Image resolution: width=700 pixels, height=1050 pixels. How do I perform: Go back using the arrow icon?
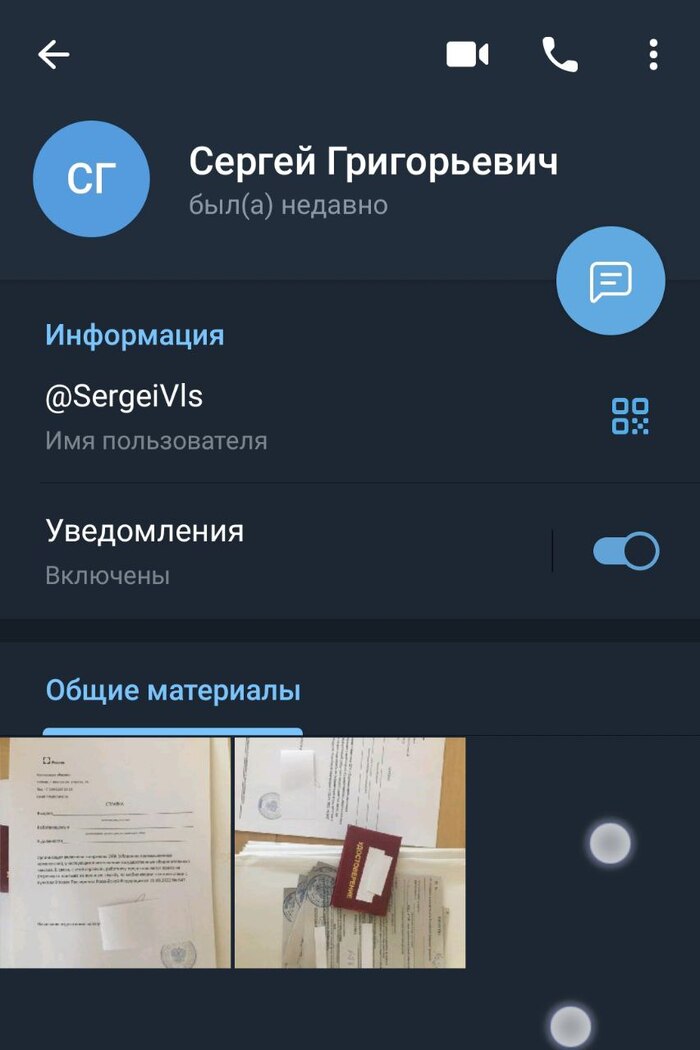pyautogui.click(x=53, y=55)
